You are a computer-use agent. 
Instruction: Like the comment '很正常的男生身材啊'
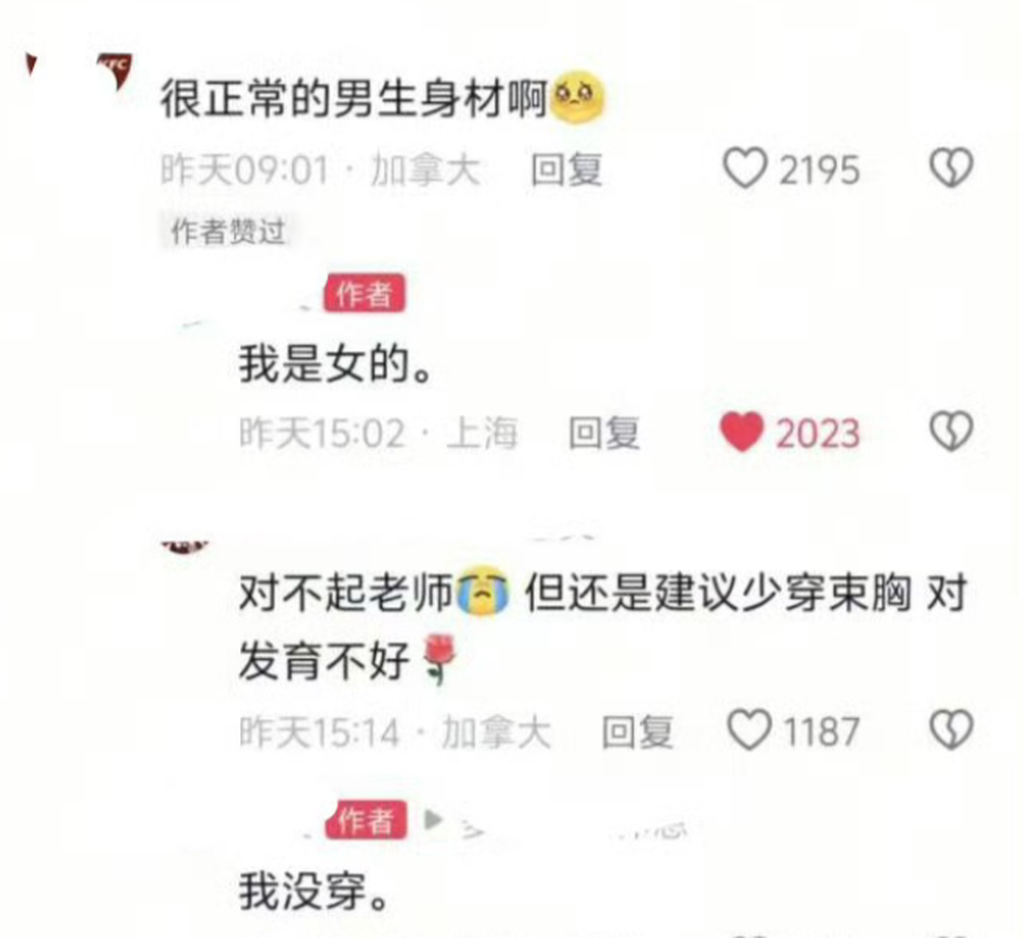coord(744,170)
